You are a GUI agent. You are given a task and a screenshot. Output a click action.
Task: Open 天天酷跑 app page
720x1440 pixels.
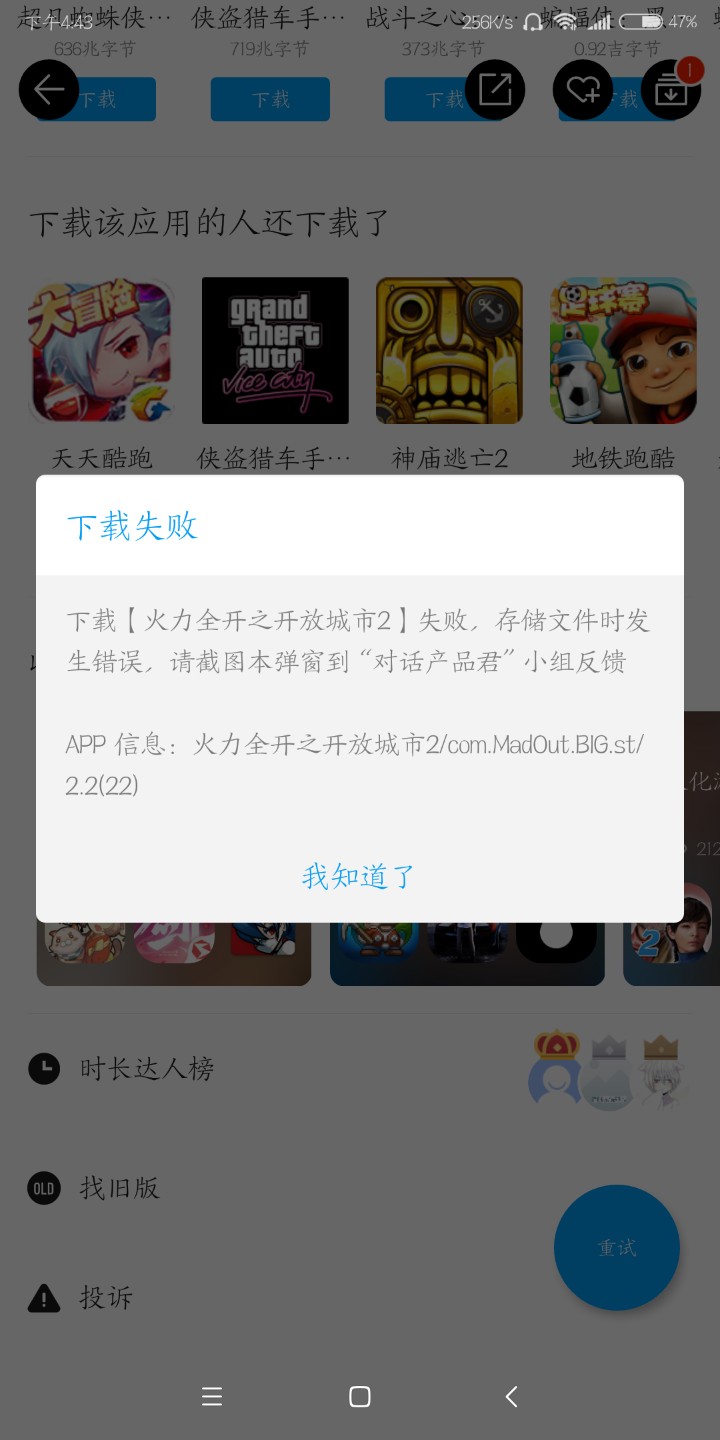[x=101, y=352]
